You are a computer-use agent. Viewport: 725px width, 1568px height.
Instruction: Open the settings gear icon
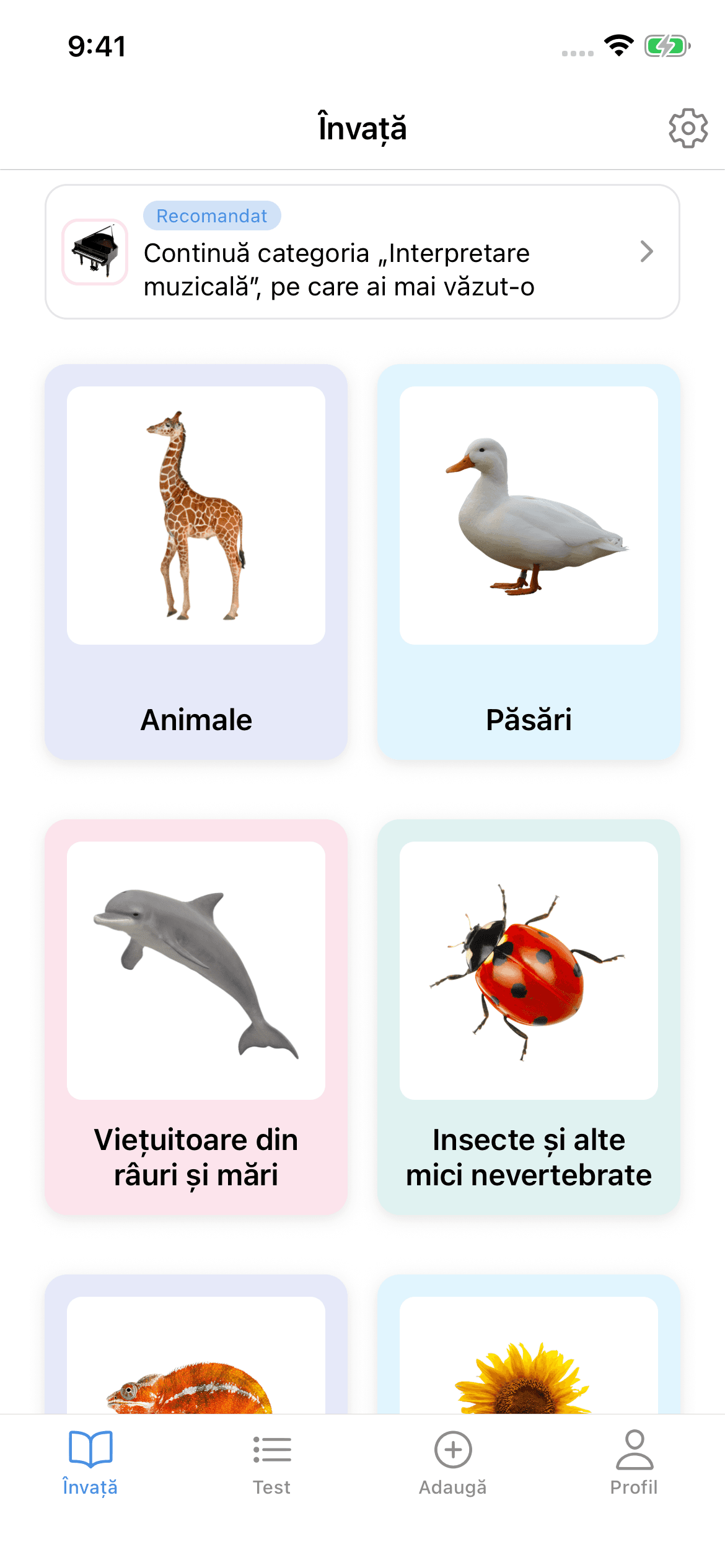point(688,128)
